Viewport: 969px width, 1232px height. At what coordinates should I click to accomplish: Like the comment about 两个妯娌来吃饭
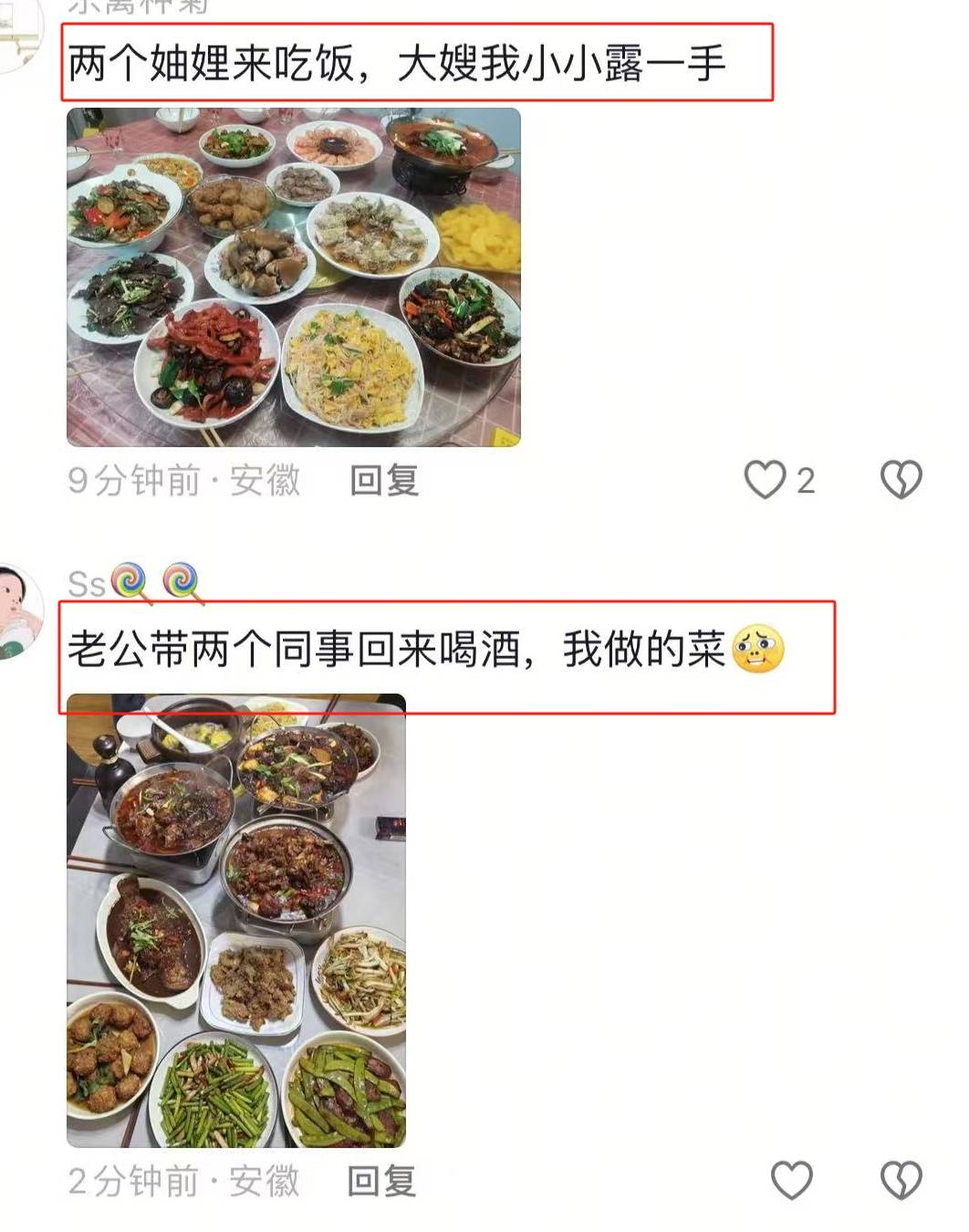point(765,479)
